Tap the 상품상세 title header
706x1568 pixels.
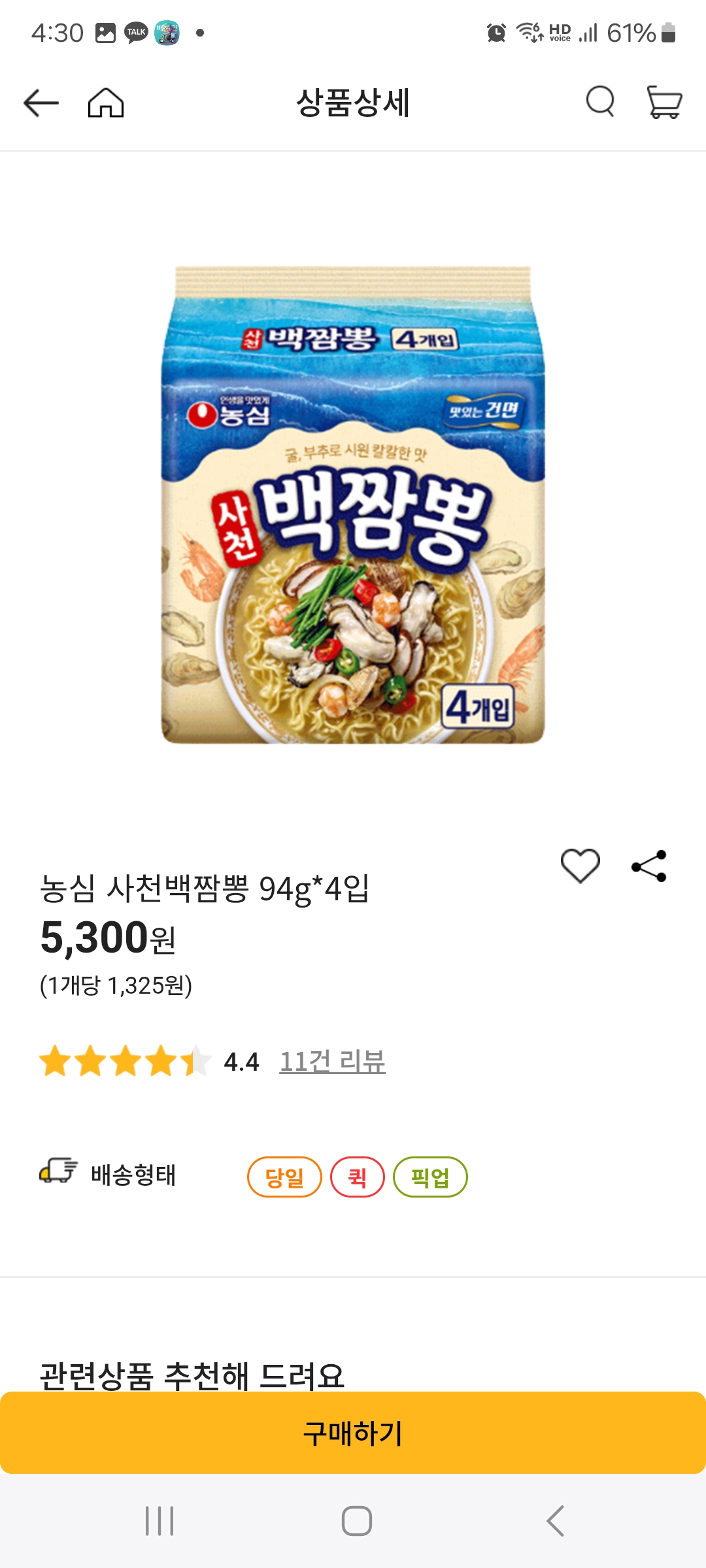(x=353, y=103)
